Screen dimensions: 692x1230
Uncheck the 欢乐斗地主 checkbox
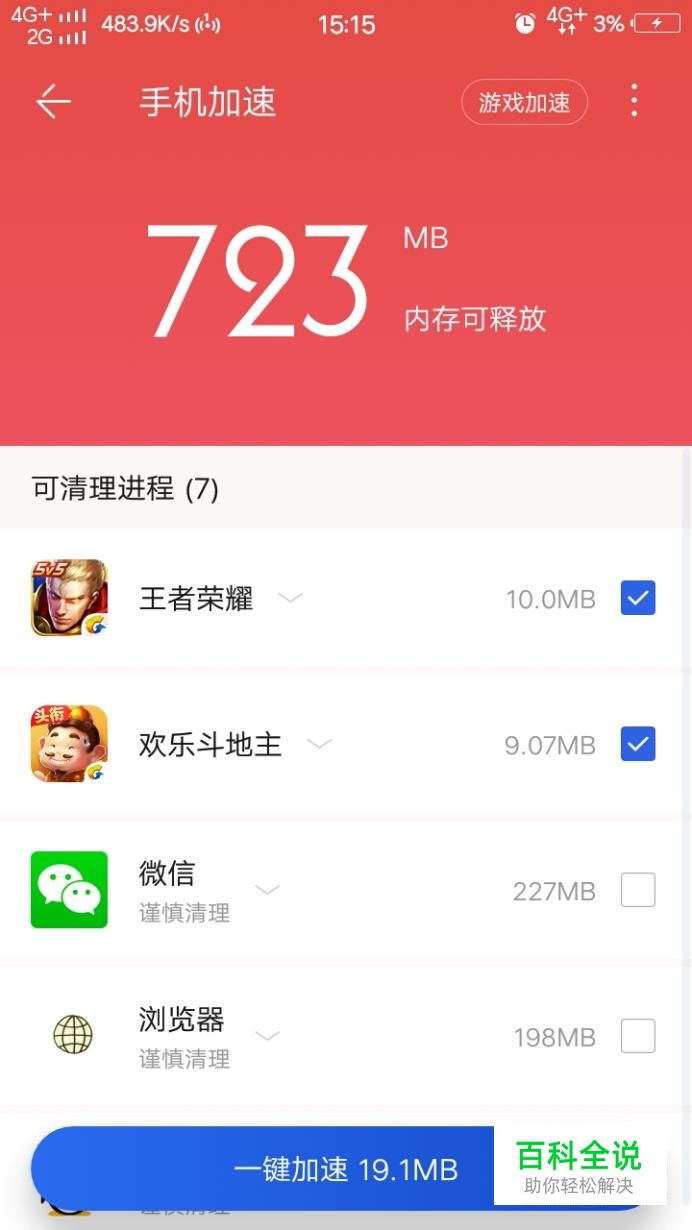638,744
